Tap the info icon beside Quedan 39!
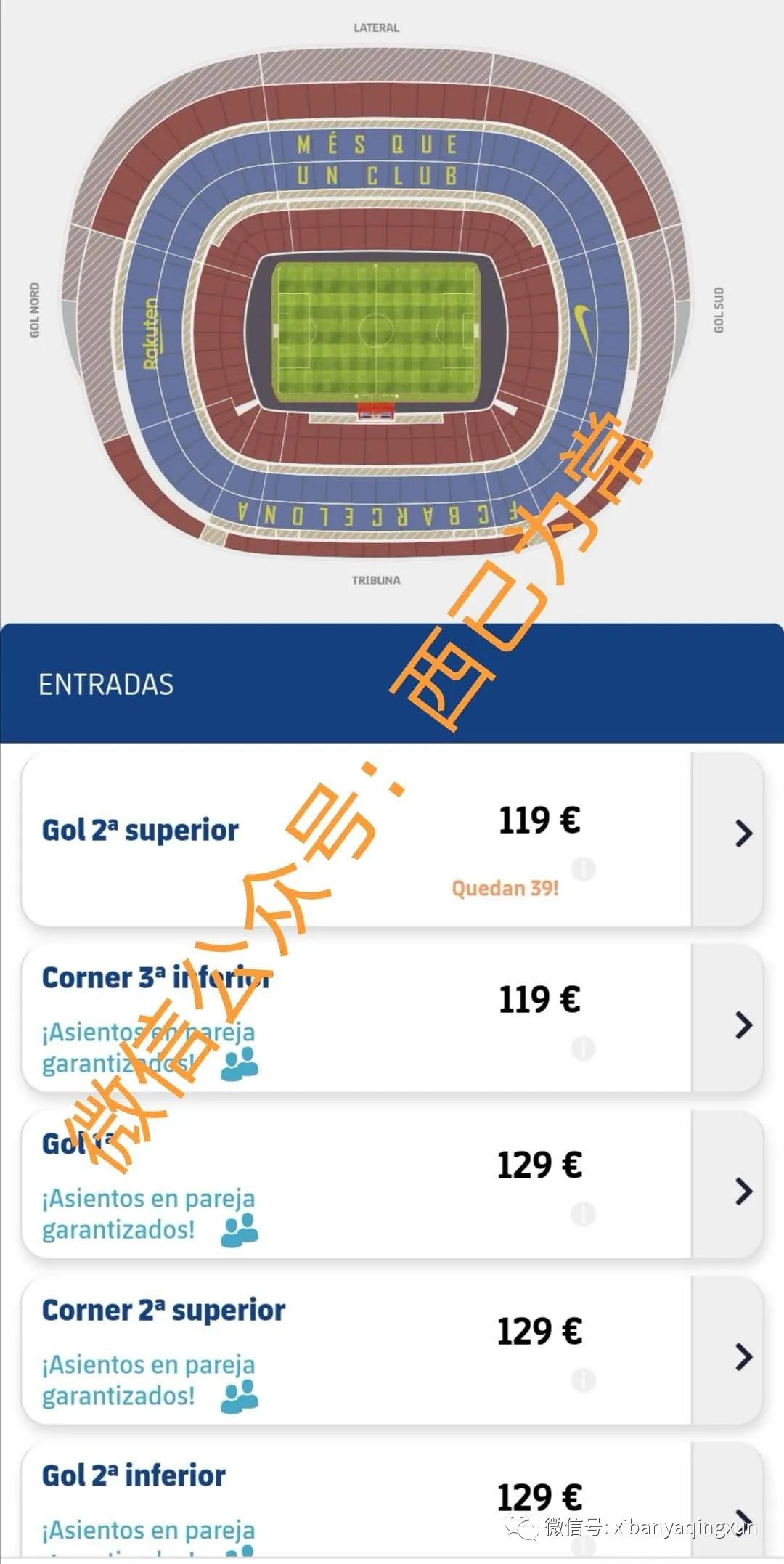 tap(583, 868)
